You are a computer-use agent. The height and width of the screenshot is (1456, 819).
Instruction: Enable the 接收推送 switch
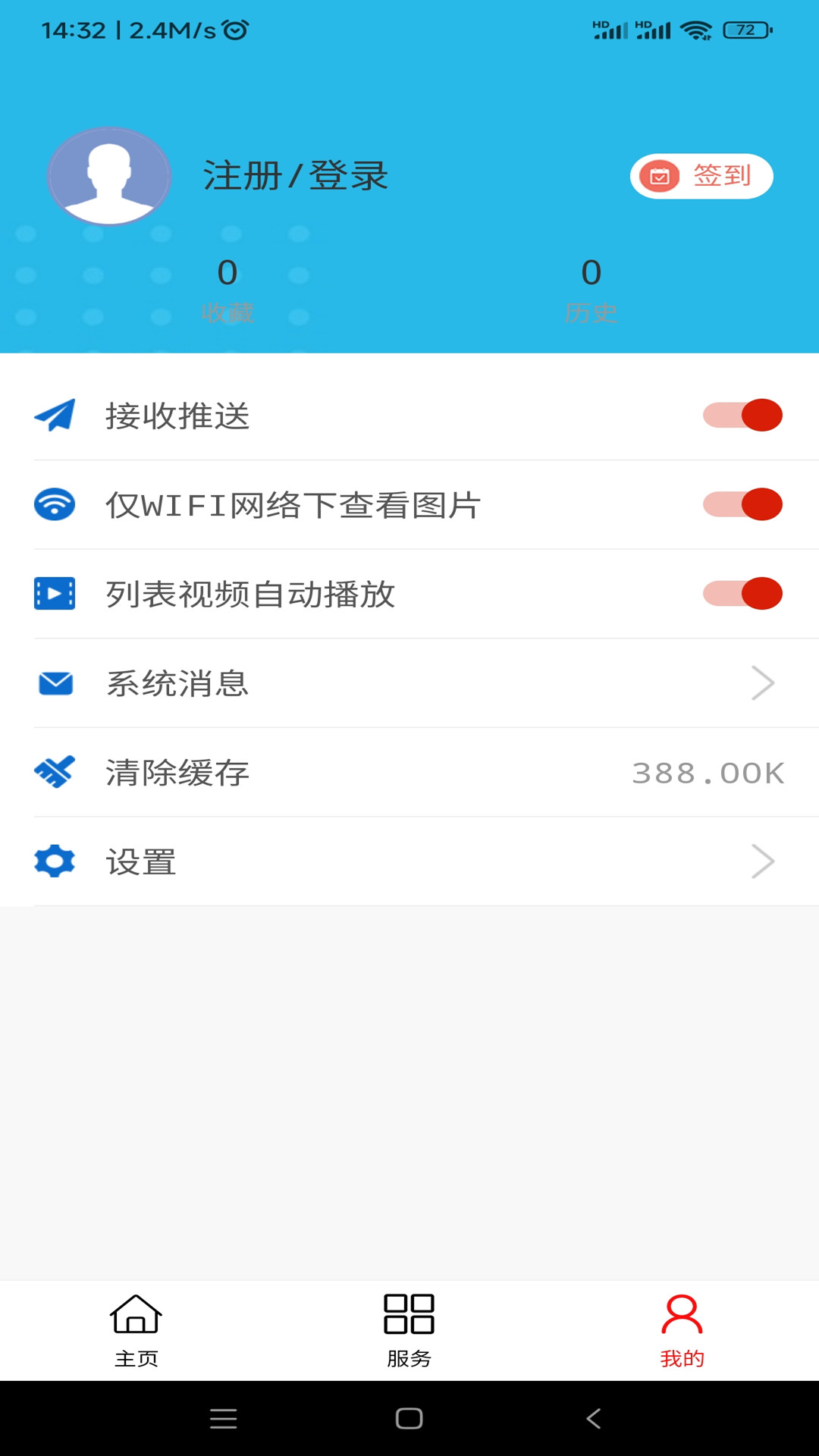click(743, 415)
